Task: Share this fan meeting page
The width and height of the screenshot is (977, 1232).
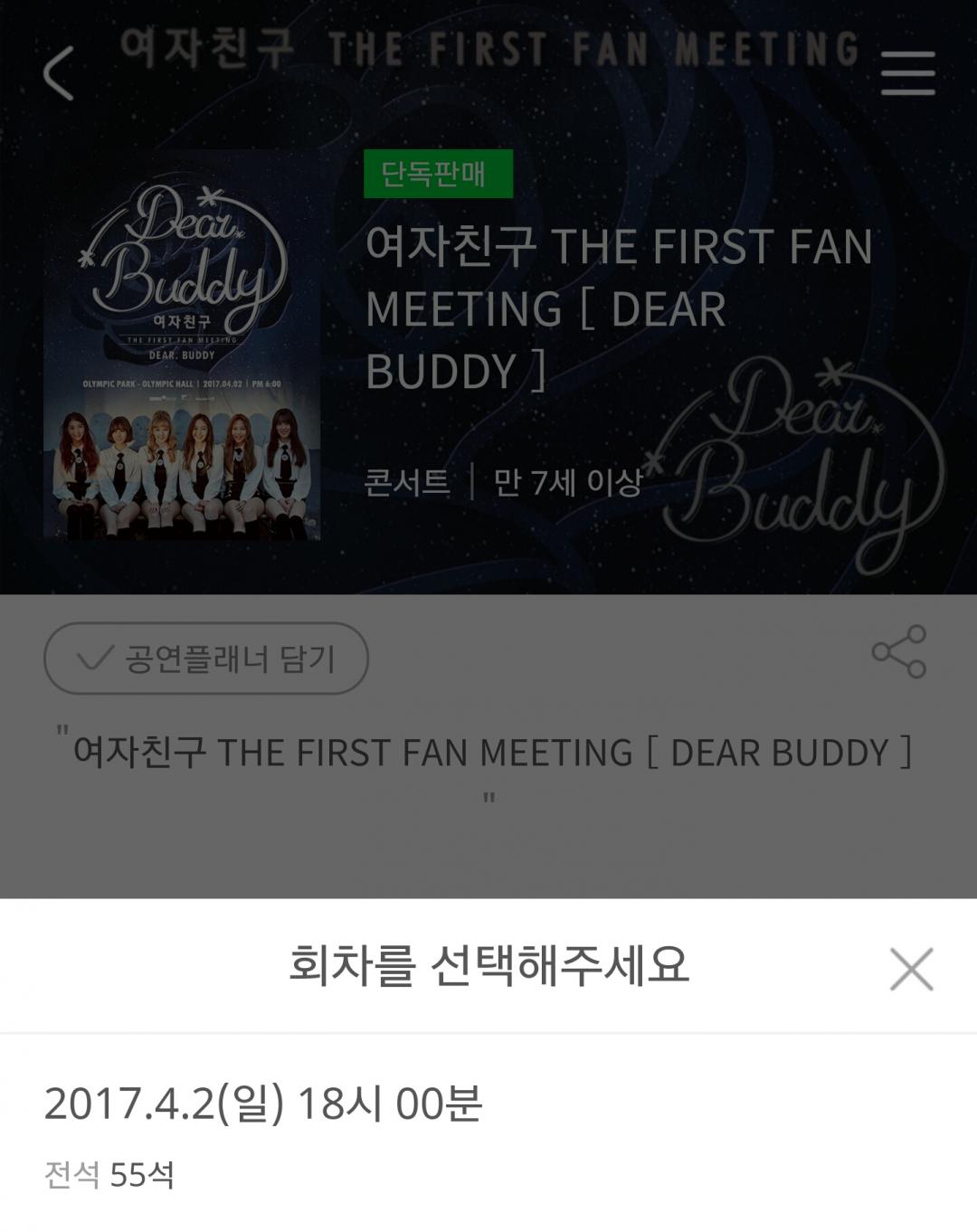Action: click(x=898, y=651)
